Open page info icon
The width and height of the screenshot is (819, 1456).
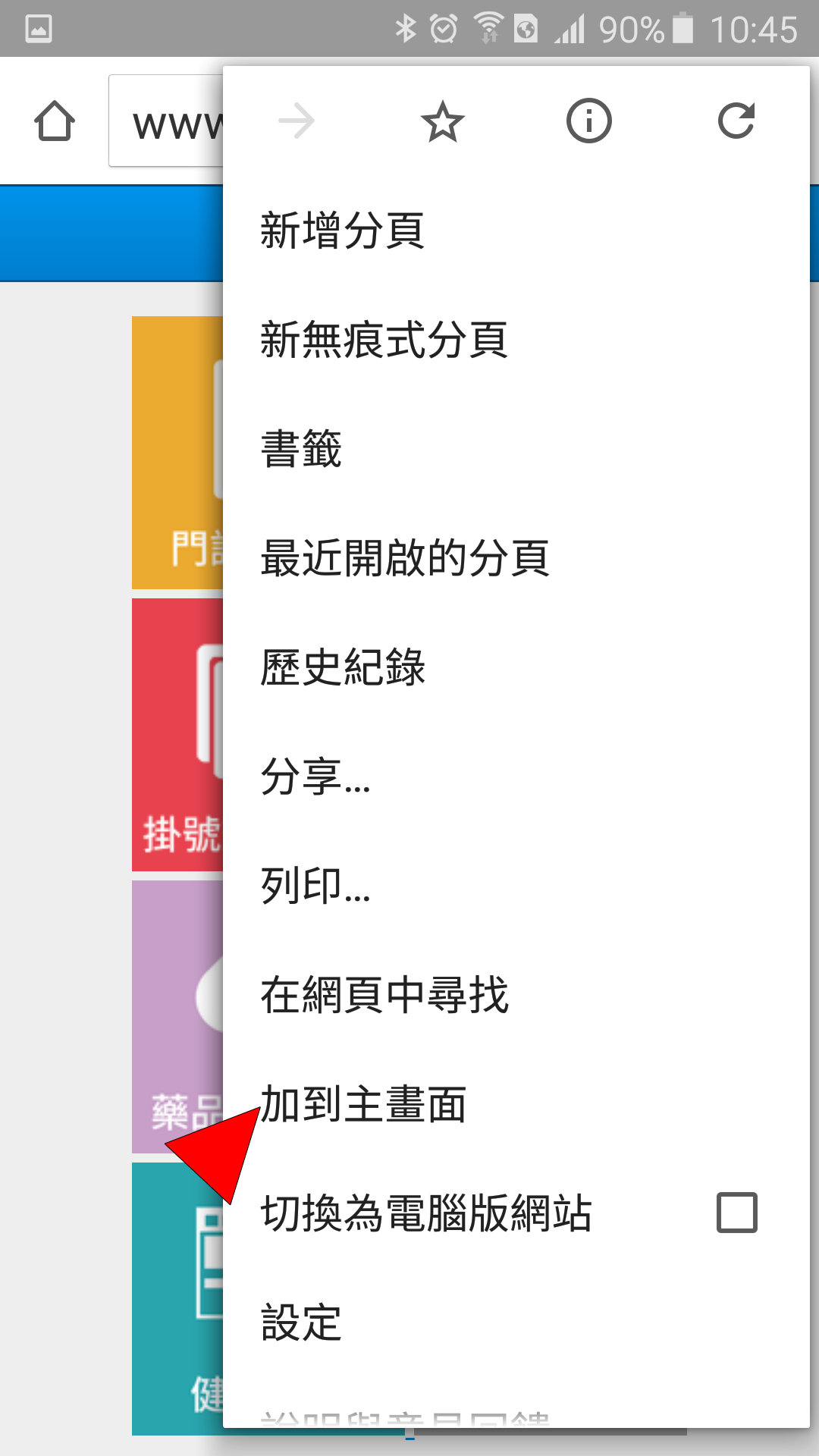(x=588, y=121)
